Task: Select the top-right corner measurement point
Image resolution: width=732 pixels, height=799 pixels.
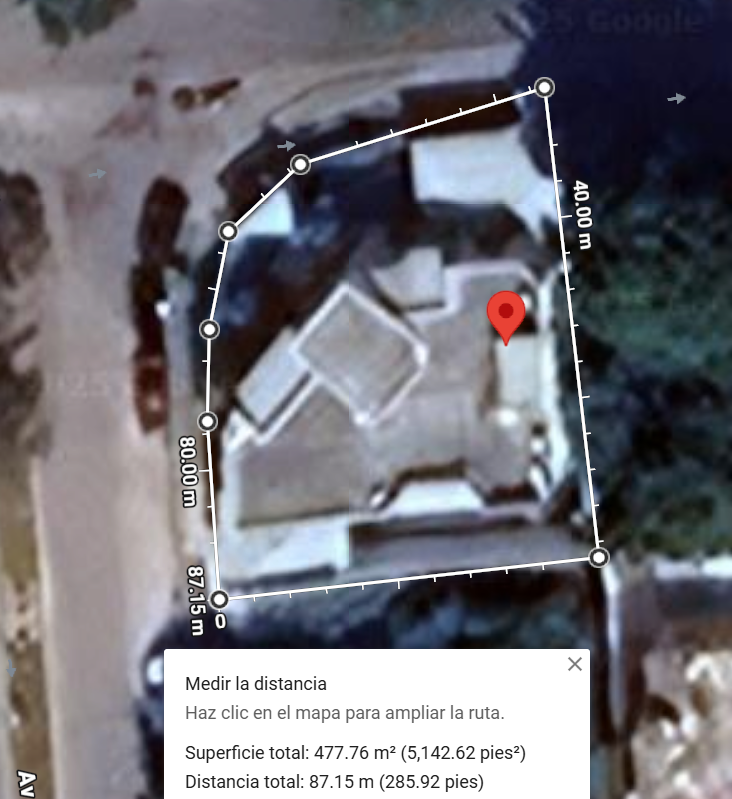Action: click(x=545, y=87)
